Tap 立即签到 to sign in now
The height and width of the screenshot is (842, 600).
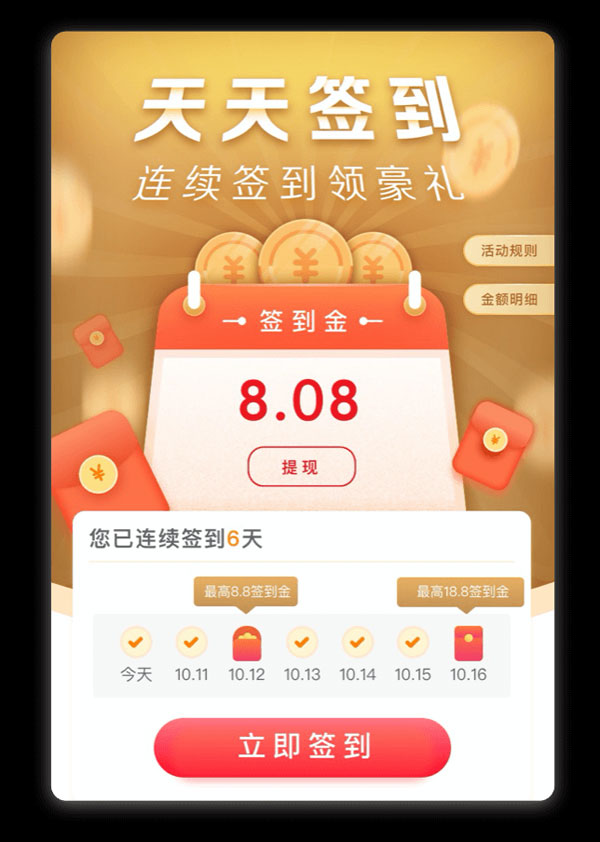point(302,747)
